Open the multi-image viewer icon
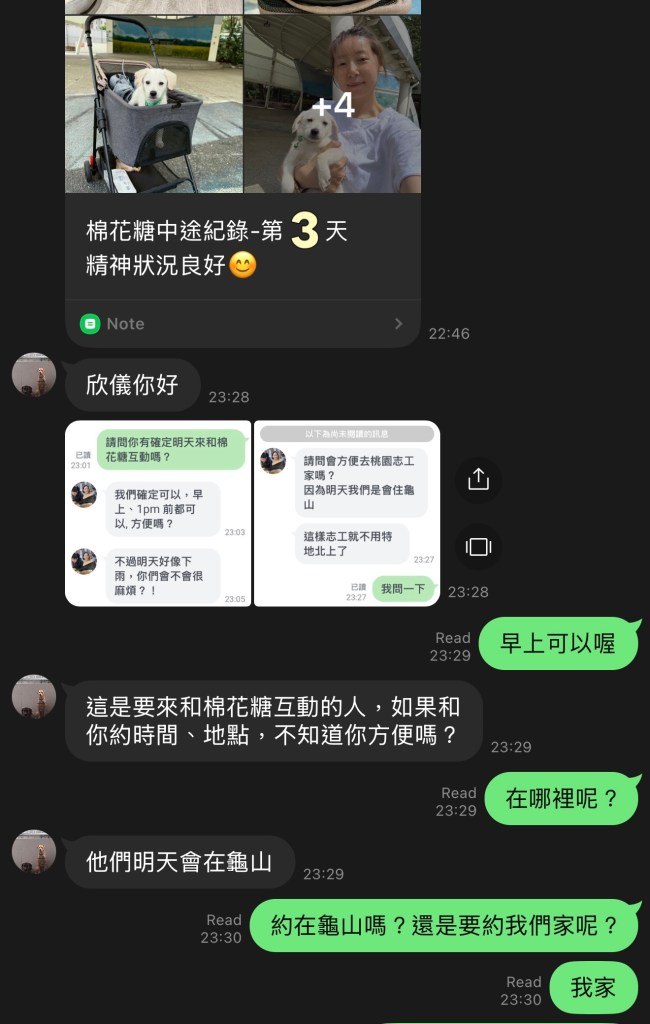 click(x=478, y=546)
